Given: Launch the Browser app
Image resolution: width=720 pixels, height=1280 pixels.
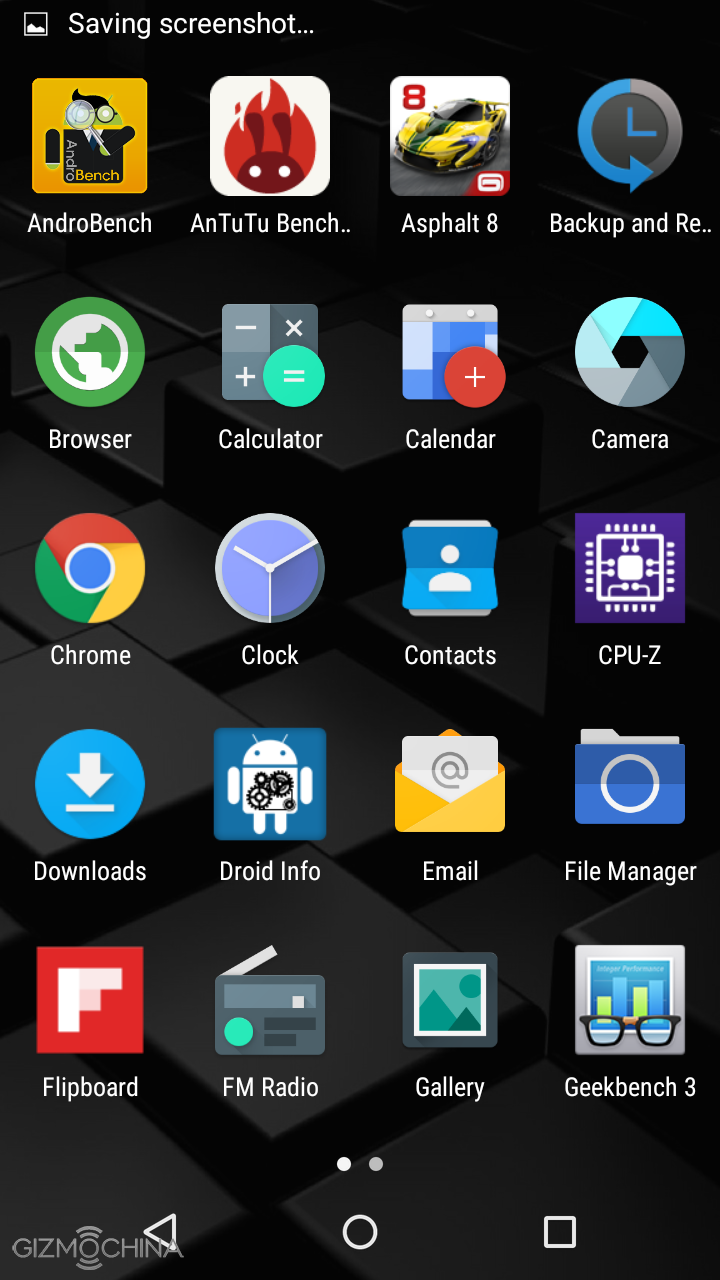Looking at the screenshot, I should coord(90,352).
